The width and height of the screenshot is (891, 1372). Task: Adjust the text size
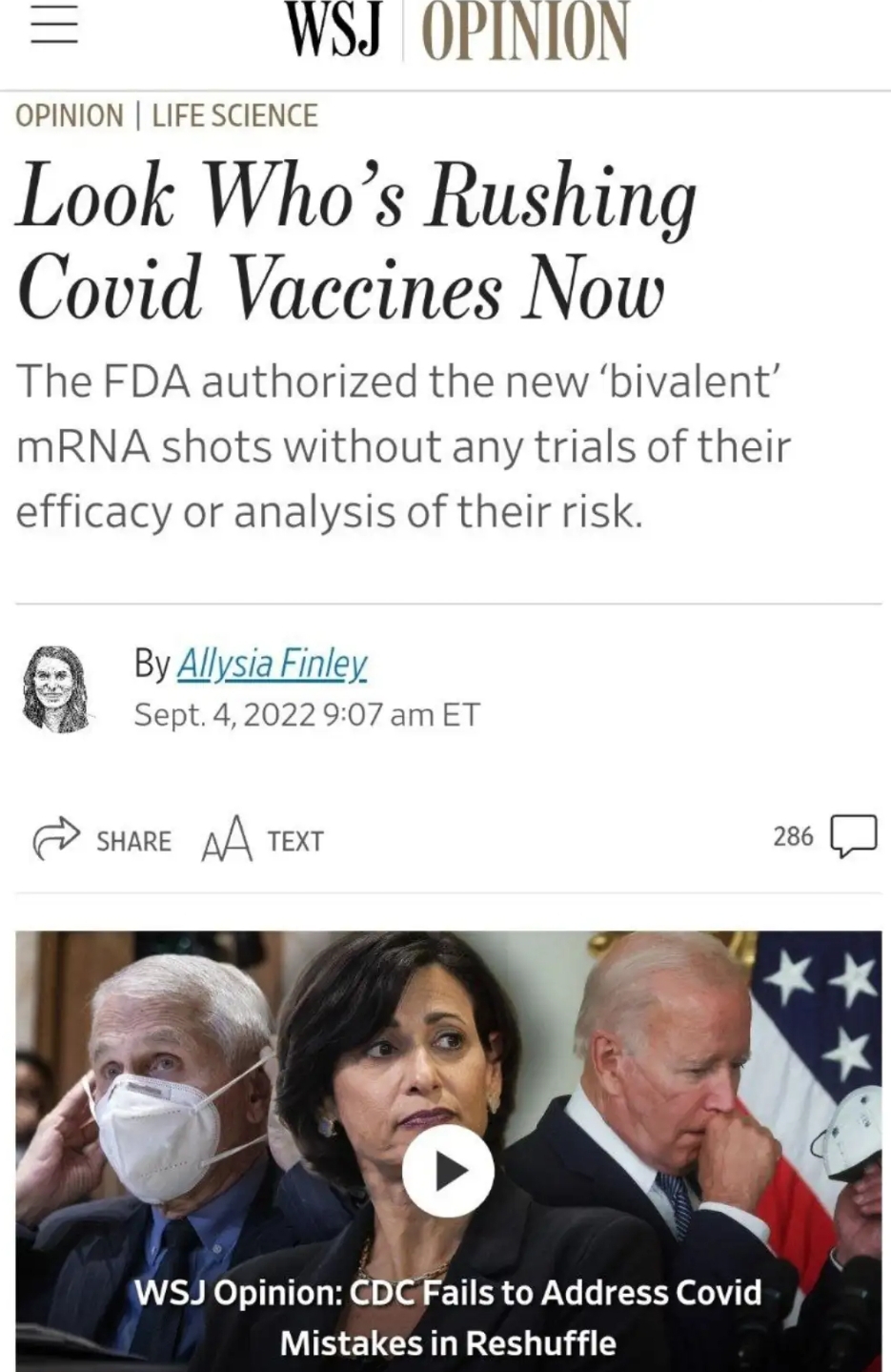pos(262,840)
